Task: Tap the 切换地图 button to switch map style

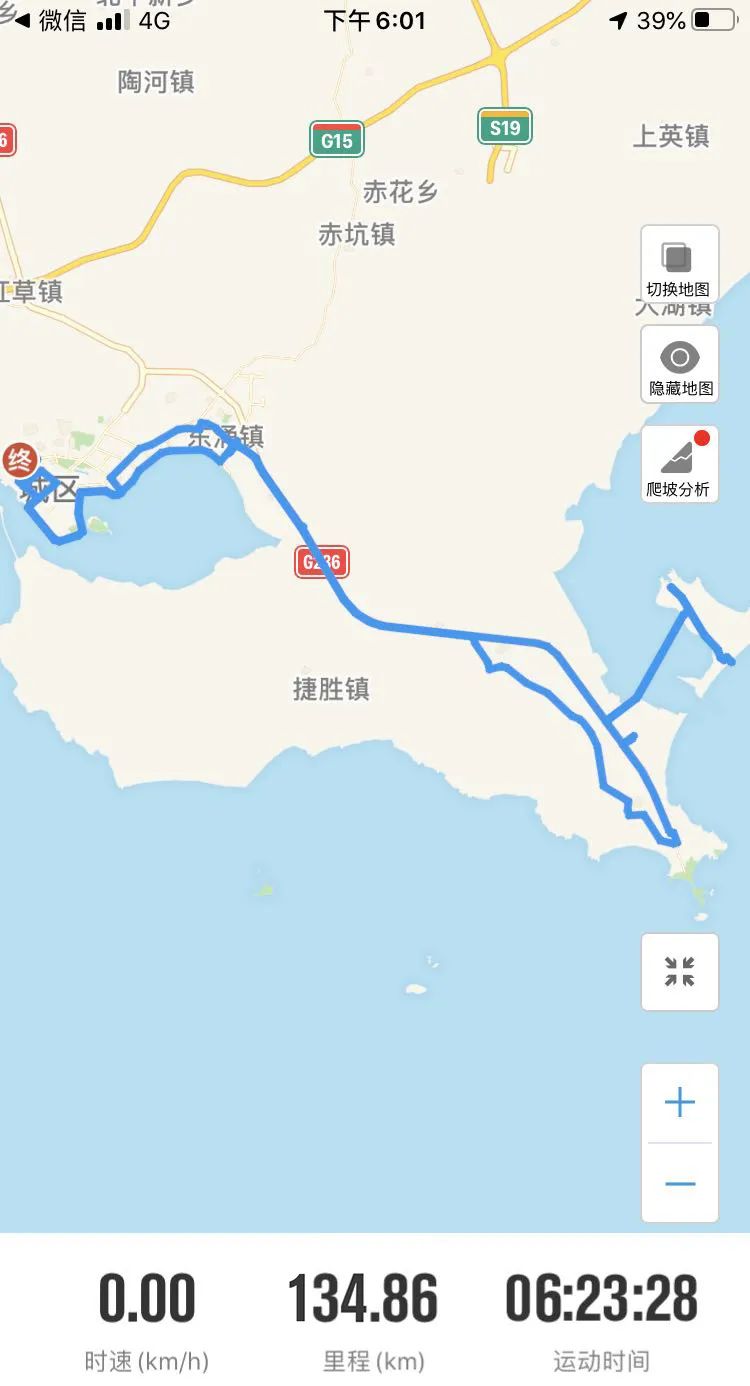Action: pyautogui.click(x=679, y=265)
